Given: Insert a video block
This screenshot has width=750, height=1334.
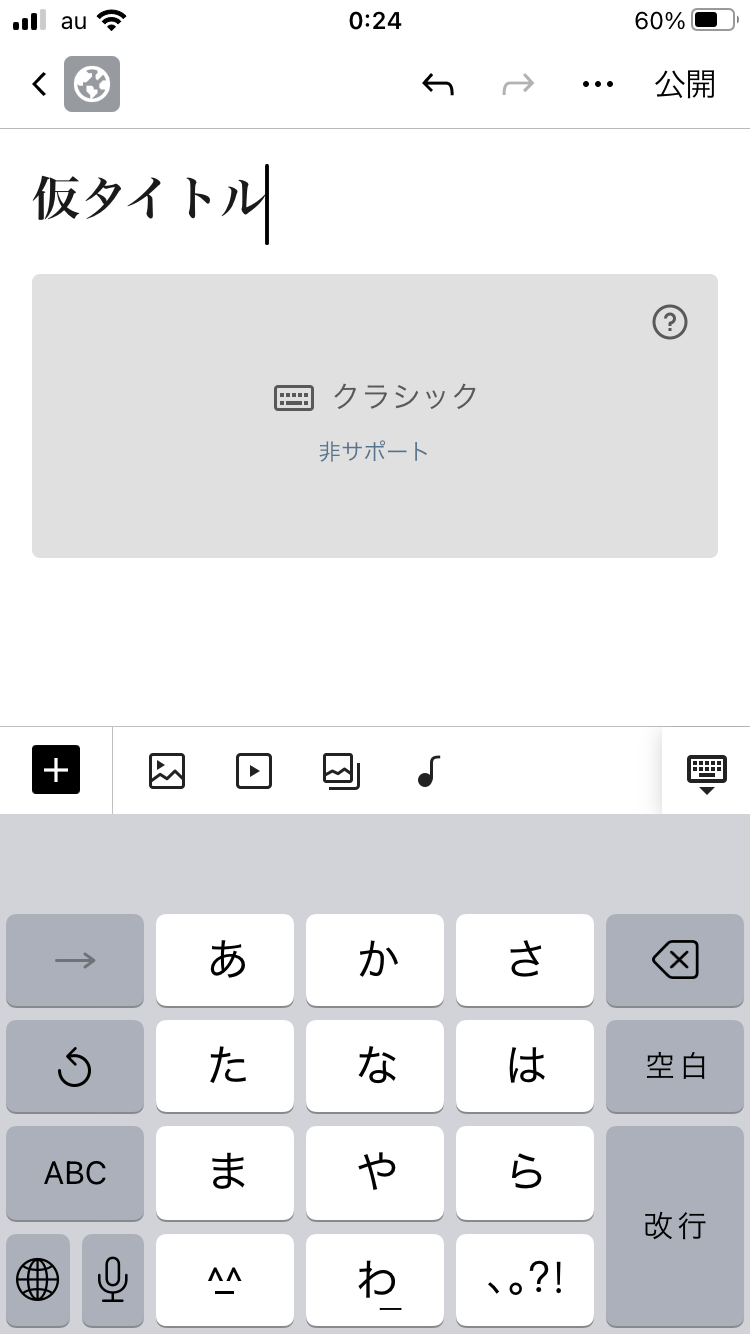Looking at the screenshot, I should pos(254,771).
